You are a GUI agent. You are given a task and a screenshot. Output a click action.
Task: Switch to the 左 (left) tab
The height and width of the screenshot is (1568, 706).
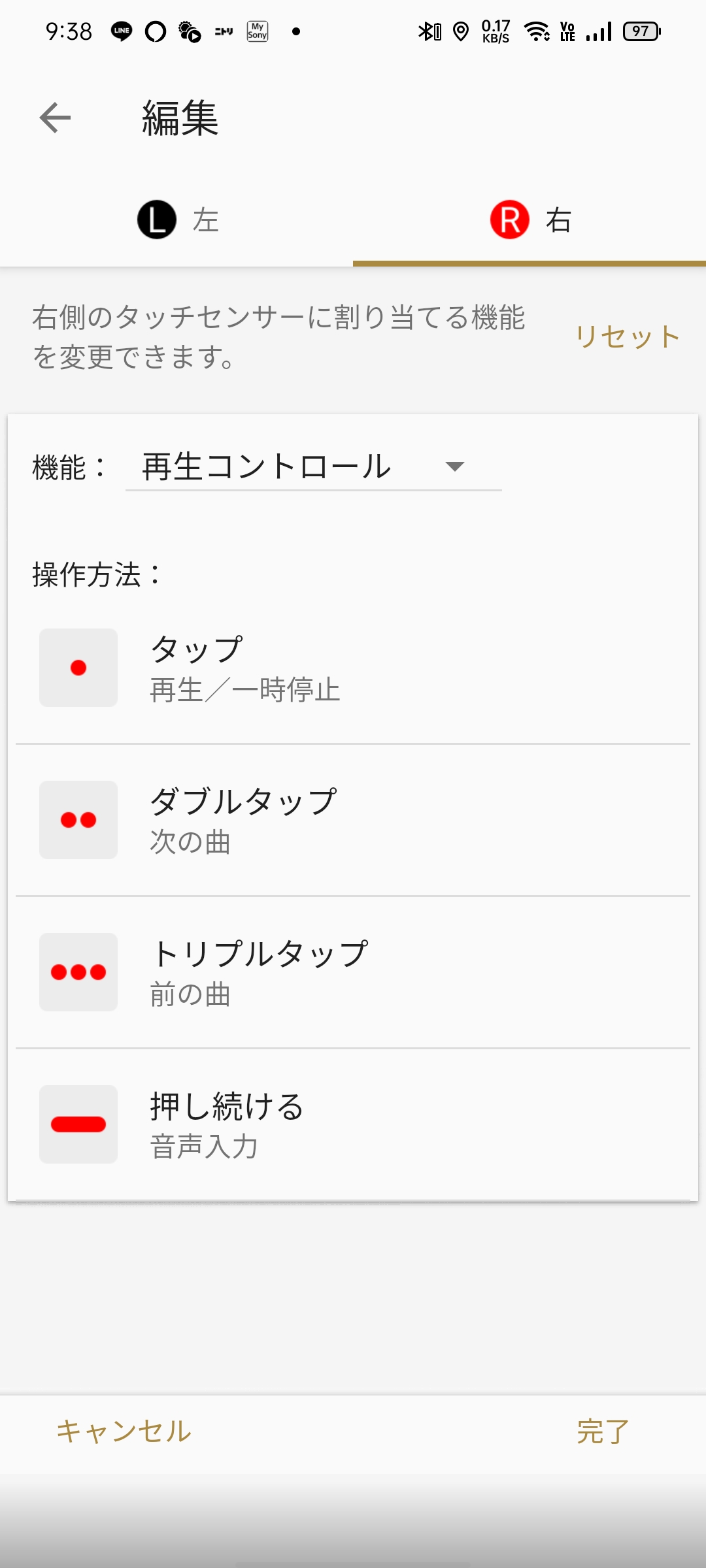[176, 220]
